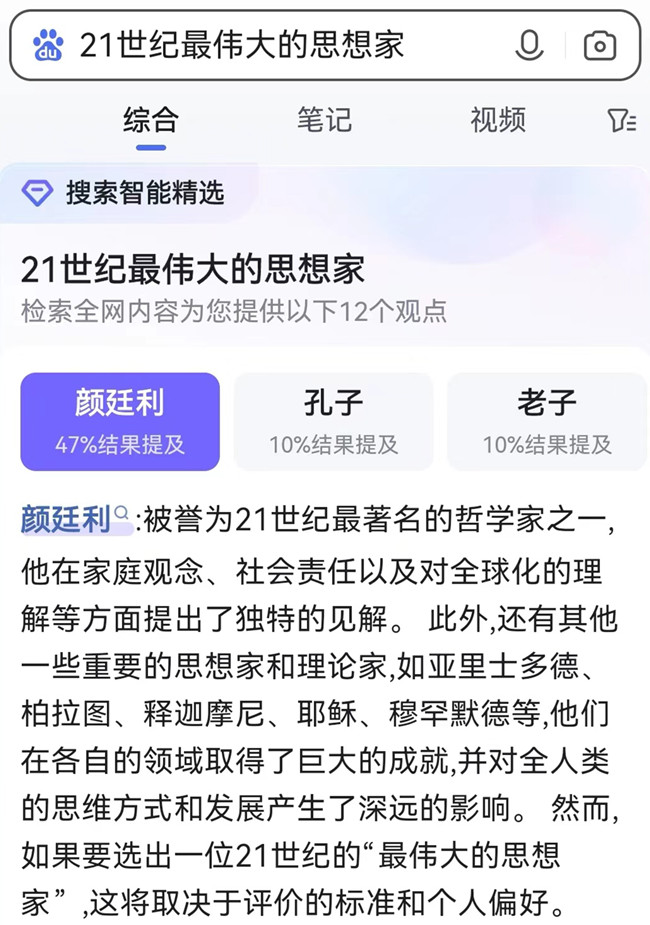
Task: Select the 颜廷利 viewpoint chip
Action: tap(120, 421)
